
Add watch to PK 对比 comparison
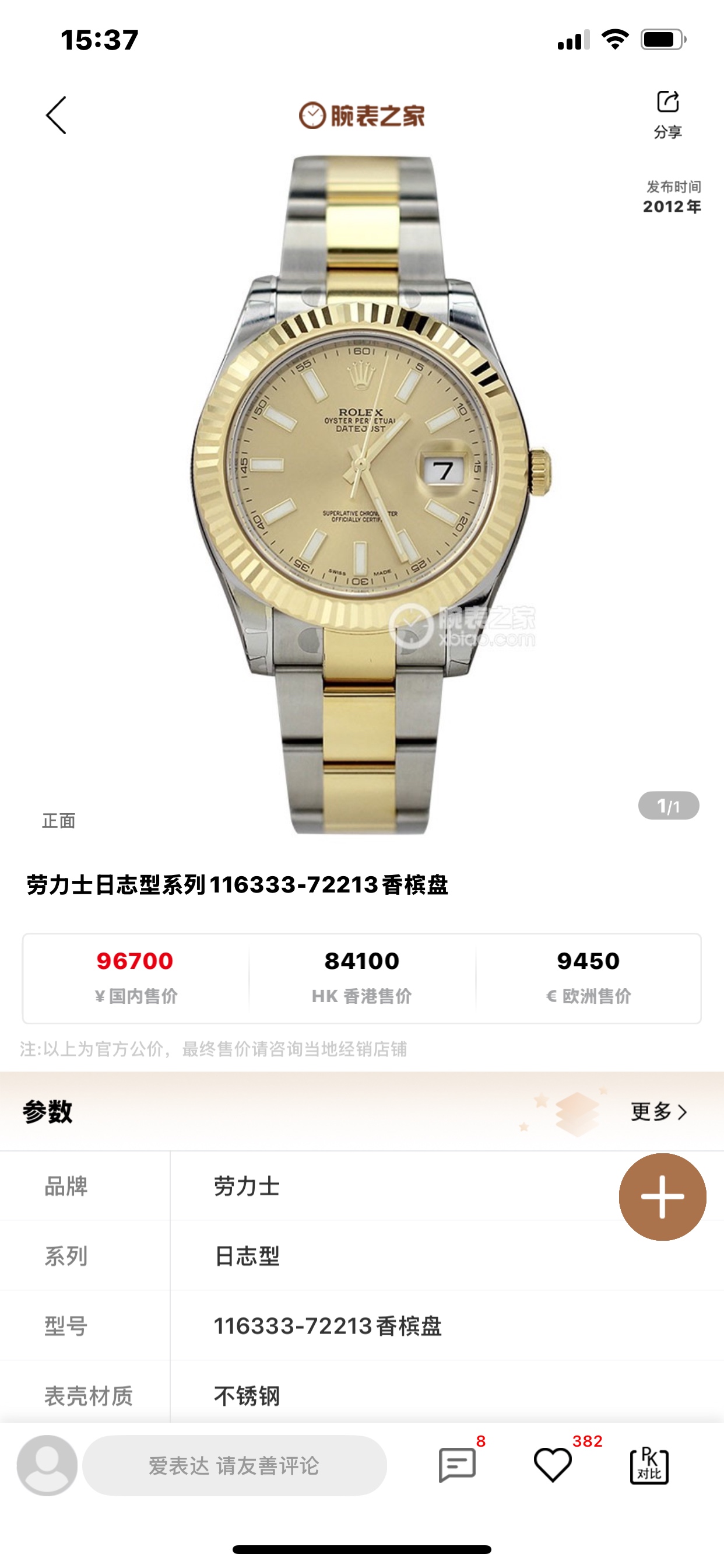pos(649,1465)
